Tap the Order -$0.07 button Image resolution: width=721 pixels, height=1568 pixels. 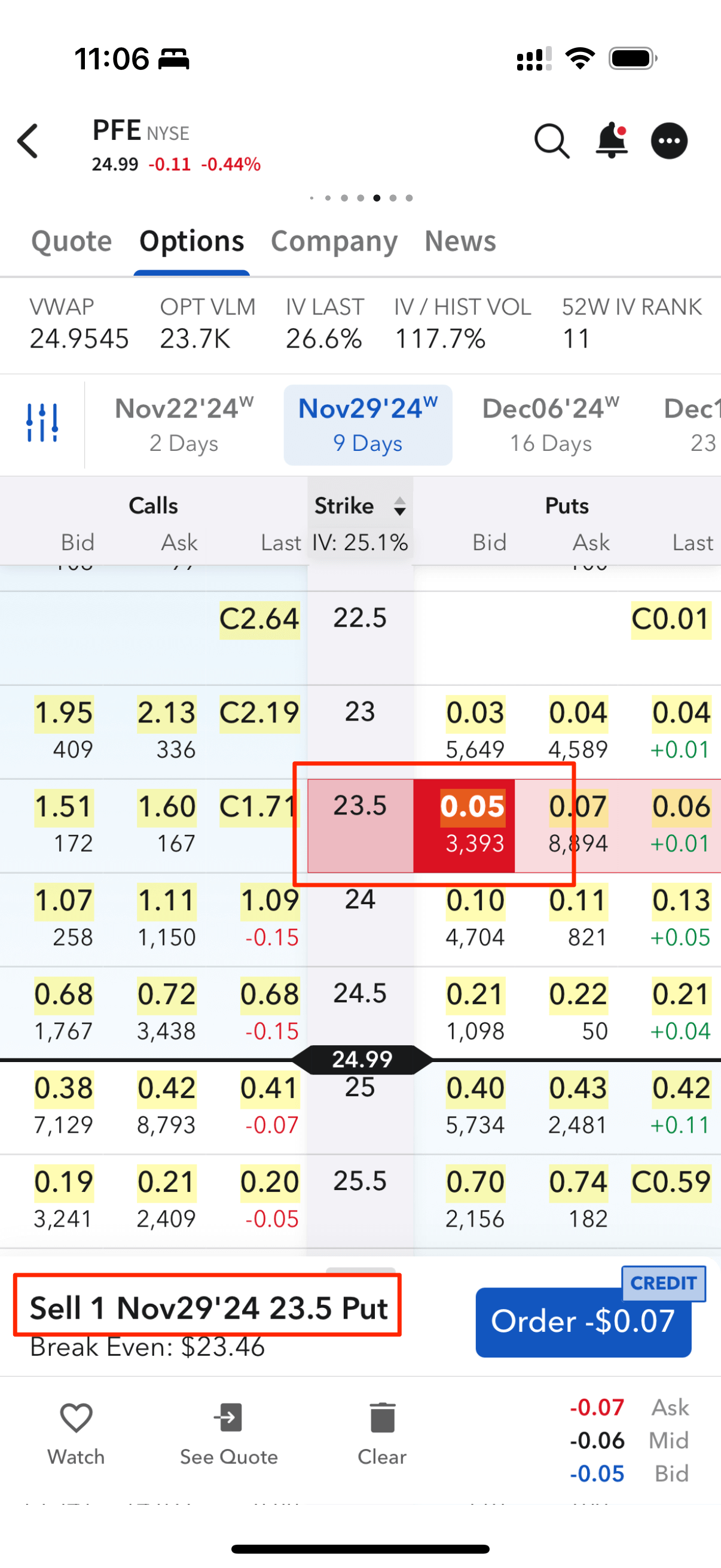(583, 1322)
